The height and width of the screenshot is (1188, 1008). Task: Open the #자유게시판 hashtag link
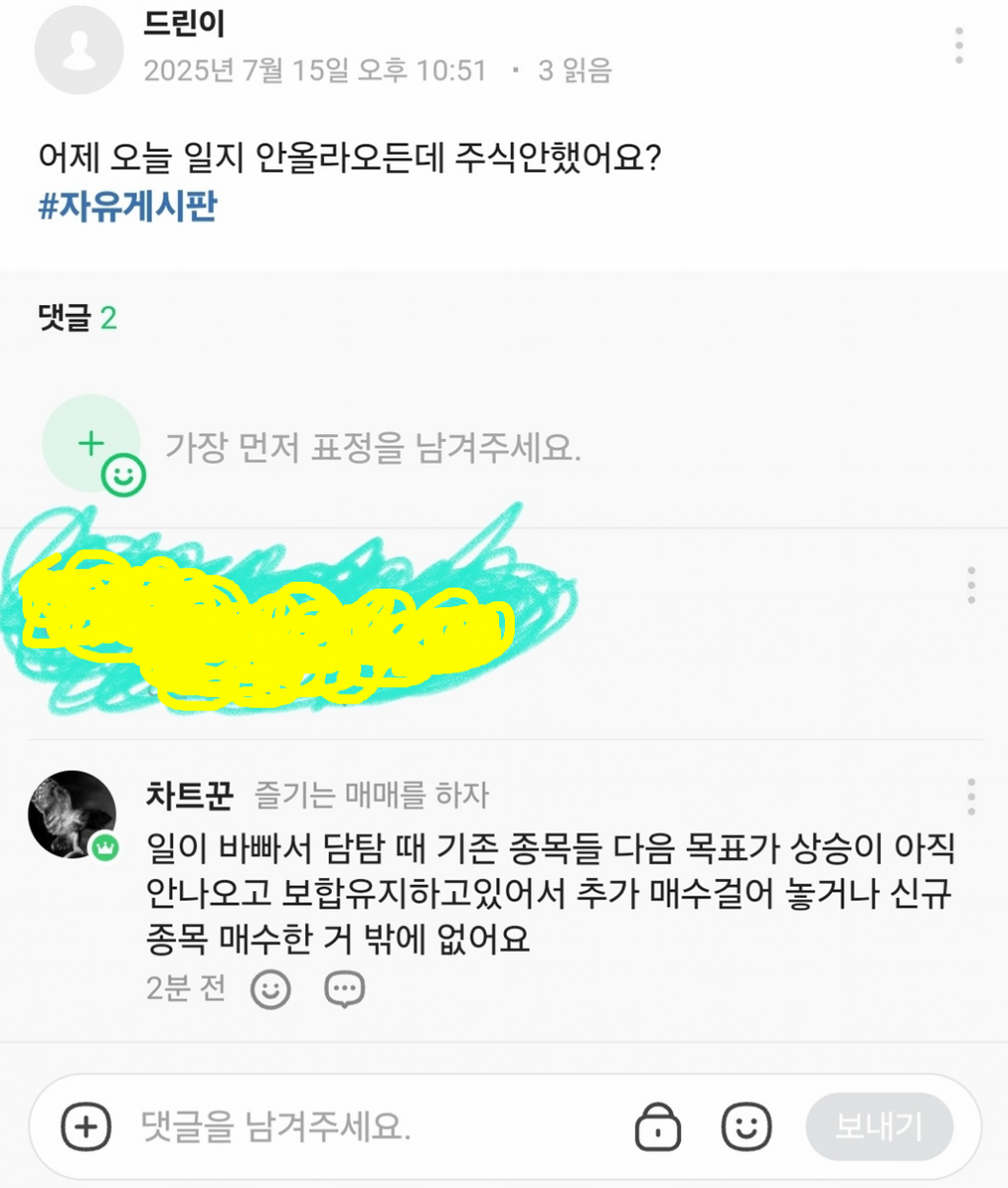point(127,207)
